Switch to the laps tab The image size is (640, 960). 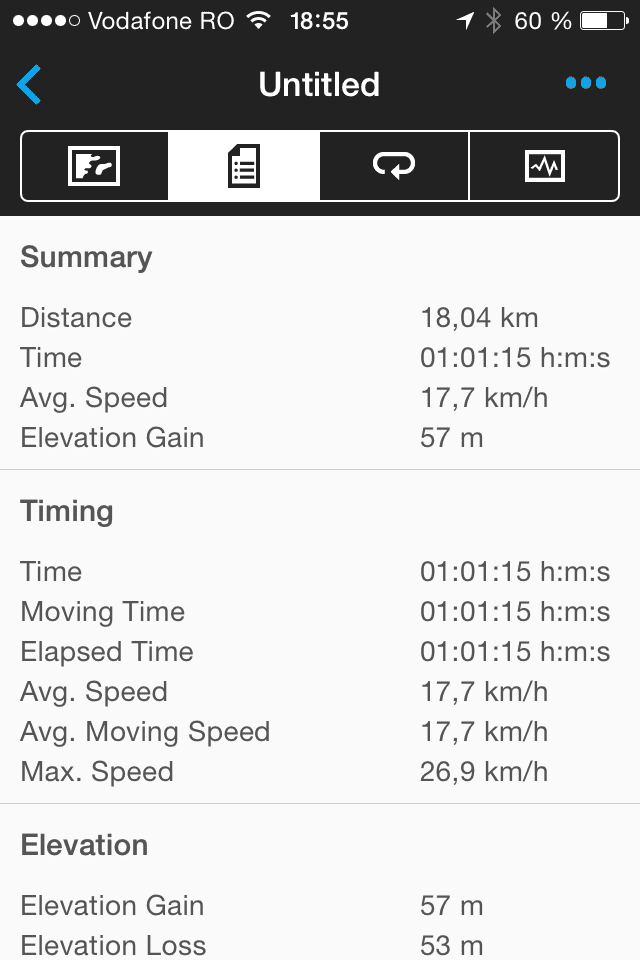coord(394,166)
